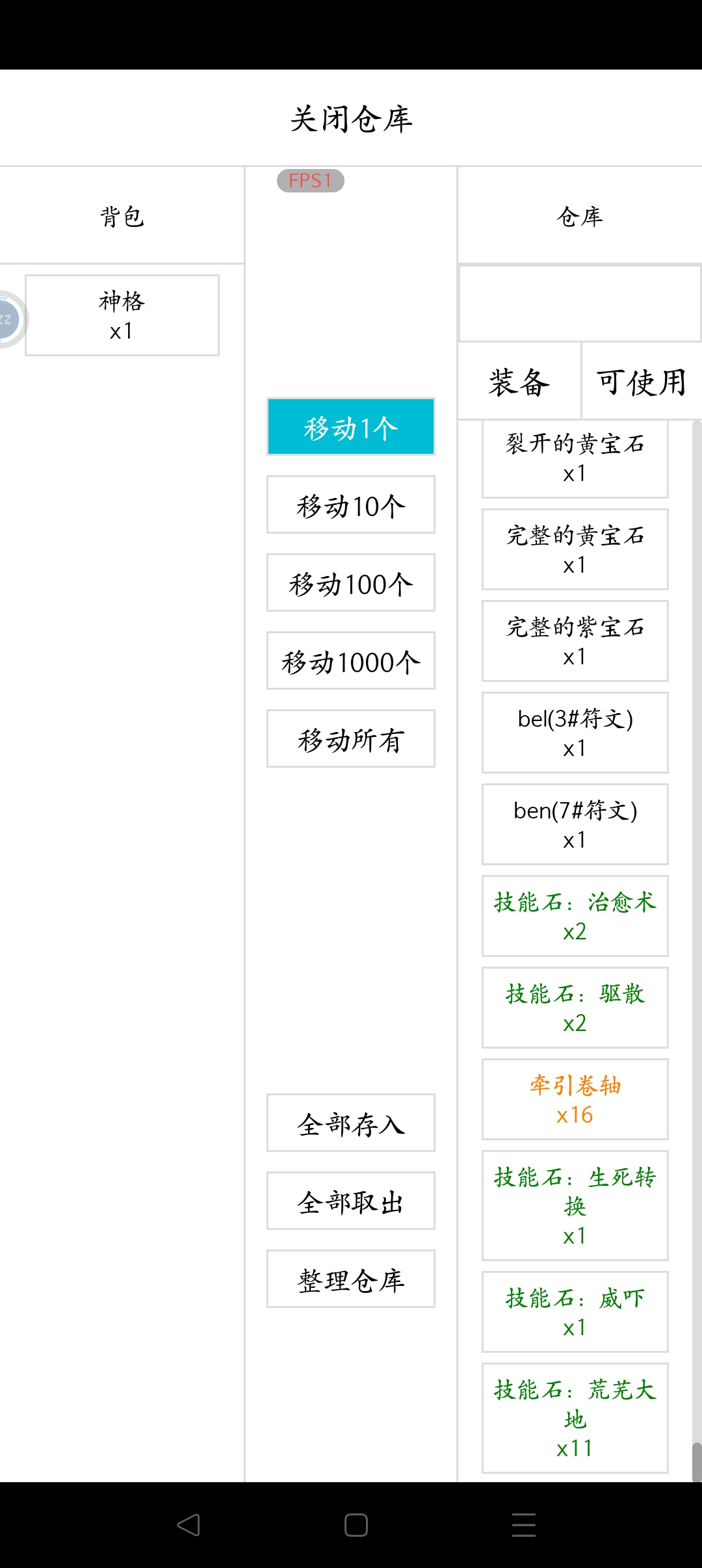The width and height of the screenshot is (702, 1568).
Task: Tap 整理仓库 to sort the warehouse
Action: 351,1279
